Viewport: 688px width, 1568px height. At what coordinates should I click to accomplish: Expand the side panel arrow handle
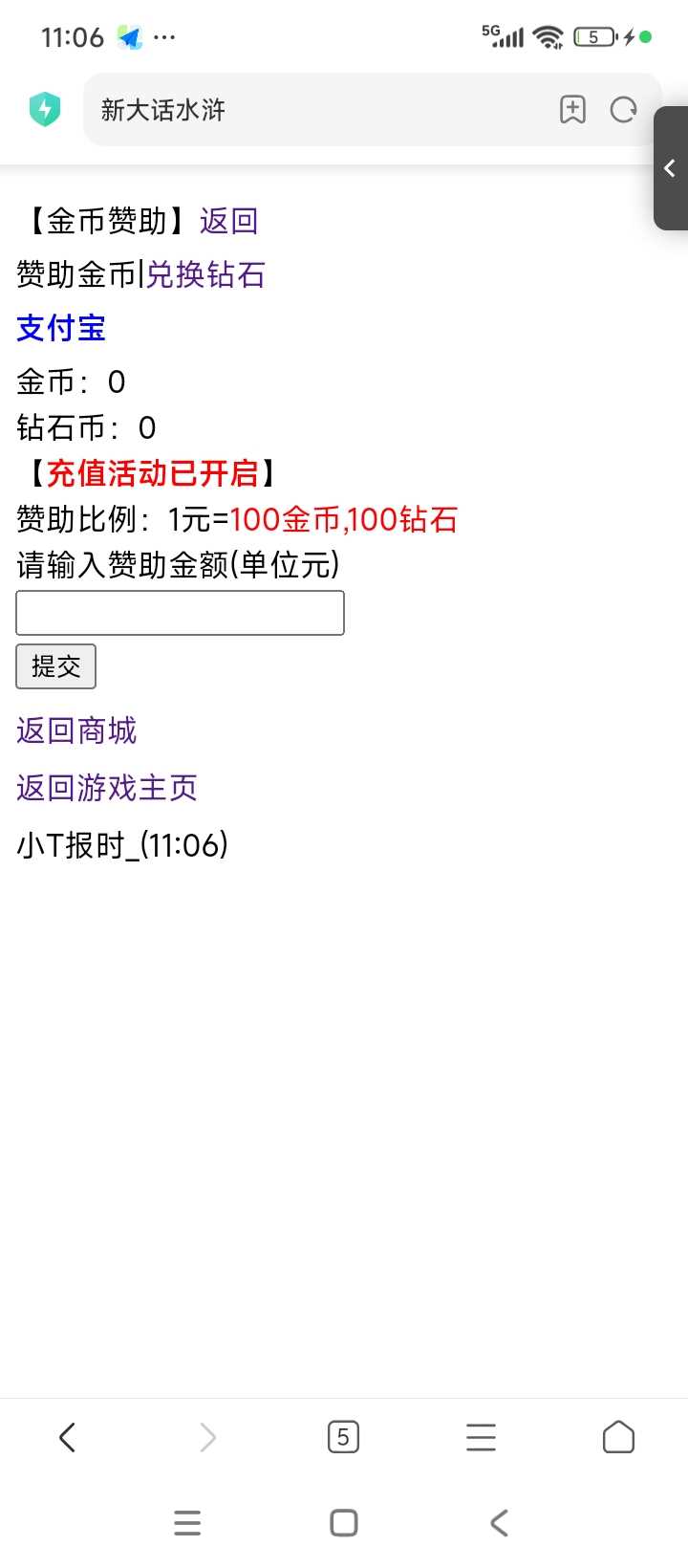[670, 168]
